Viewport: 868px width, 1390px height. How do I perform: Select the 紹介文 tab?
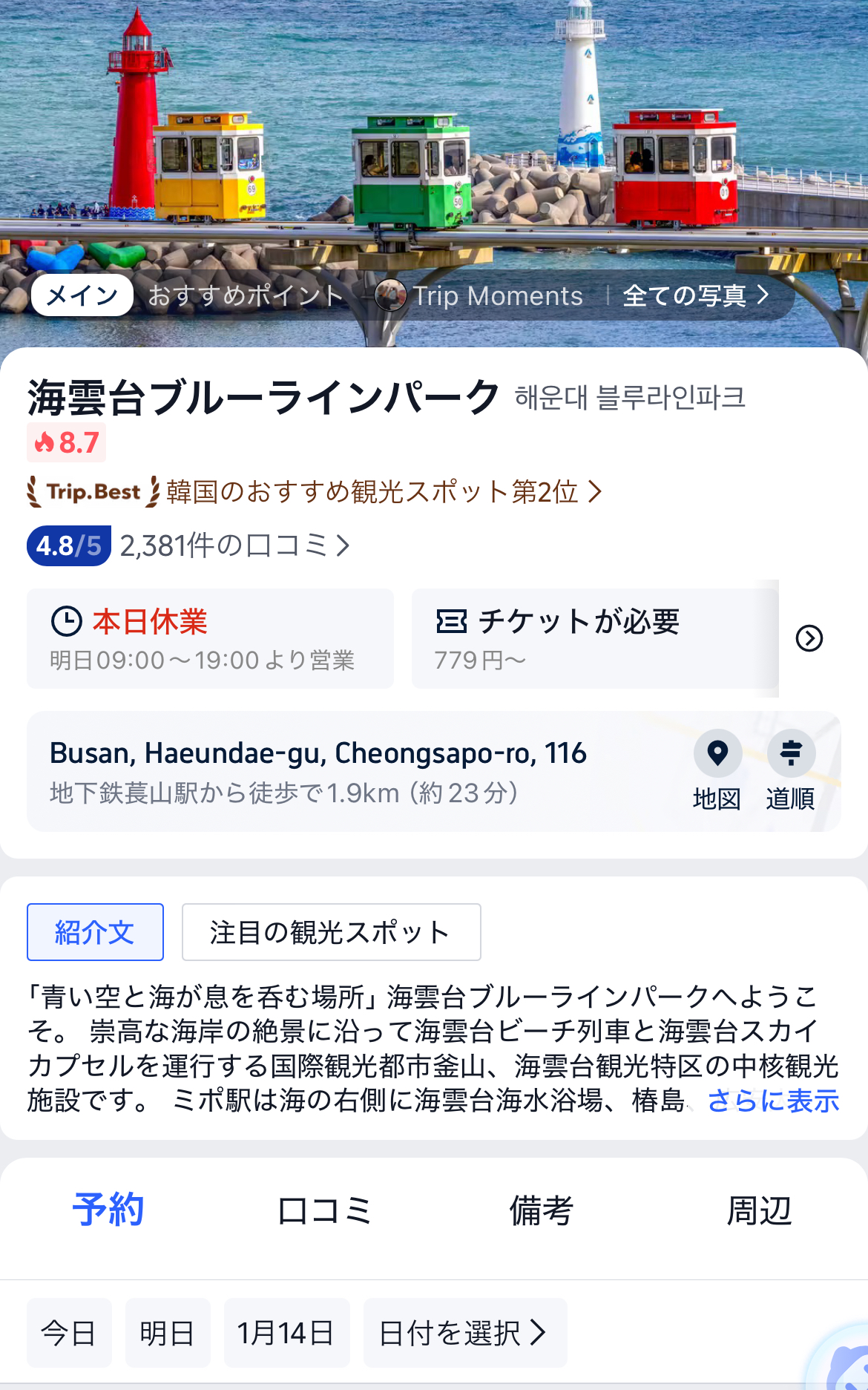pyautogui.click(x=95, y=932)
